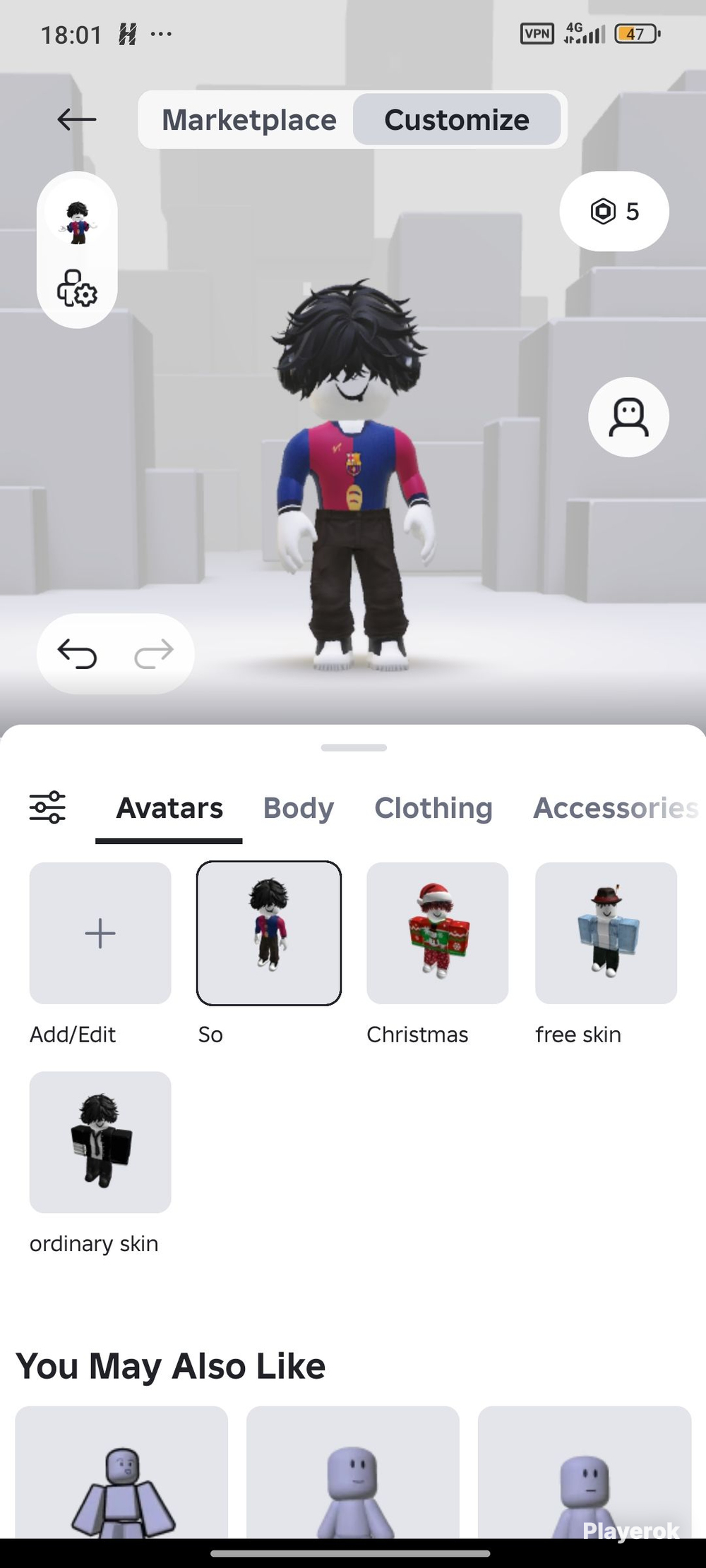Open the Accessories category
Viewport: 706px width, 1568px height.
click(x=615, y=809)
